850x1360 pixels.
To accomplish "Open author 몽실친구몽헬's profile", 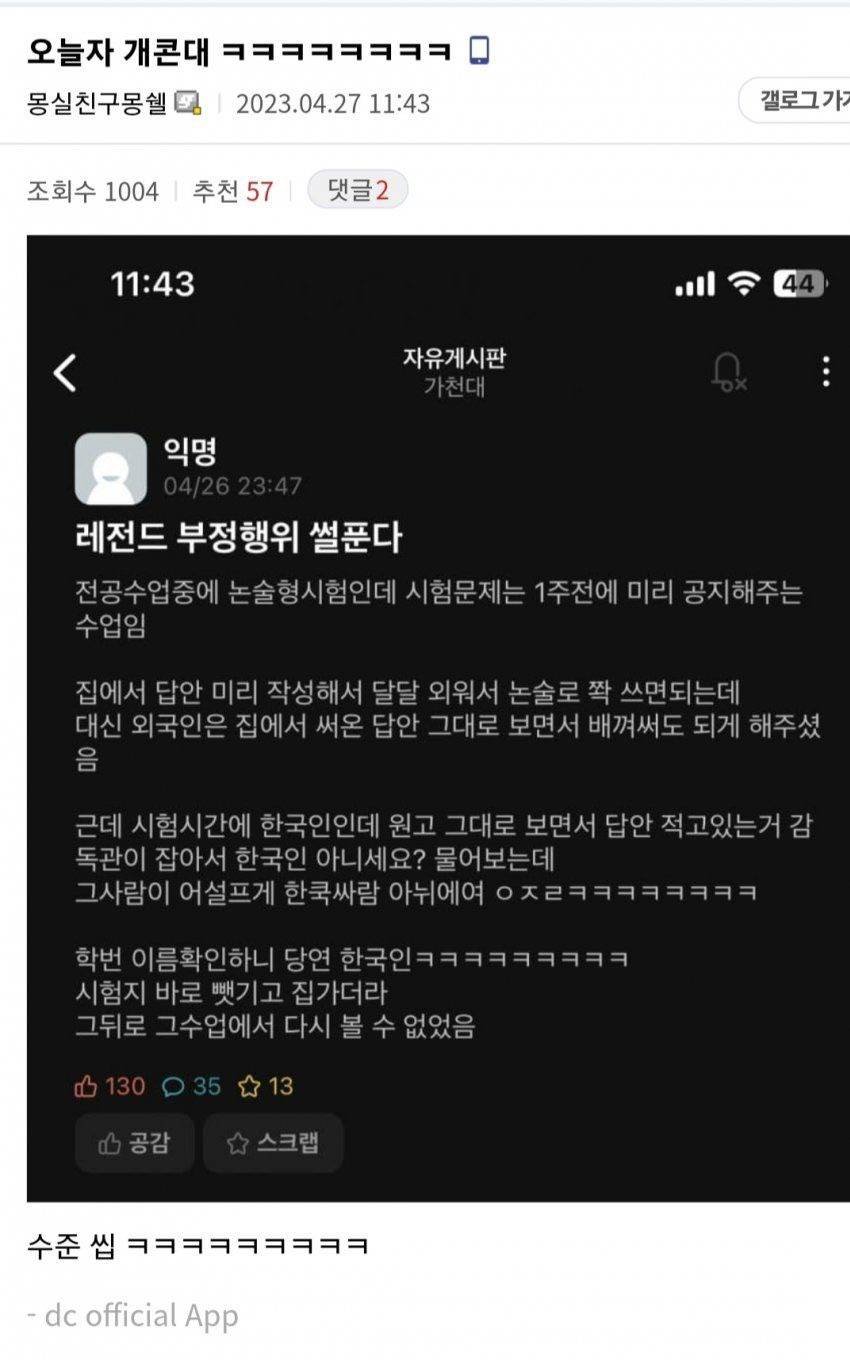I will pos(97,103).
